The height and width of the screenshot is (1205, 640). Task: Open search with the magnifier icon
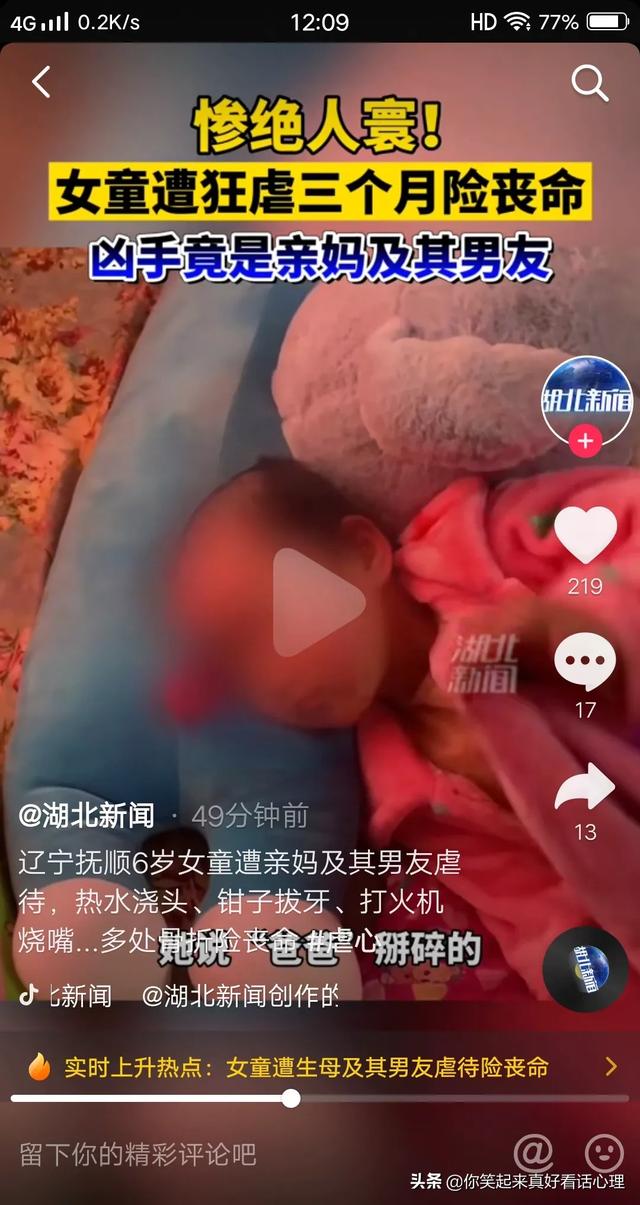pos(589,84)
